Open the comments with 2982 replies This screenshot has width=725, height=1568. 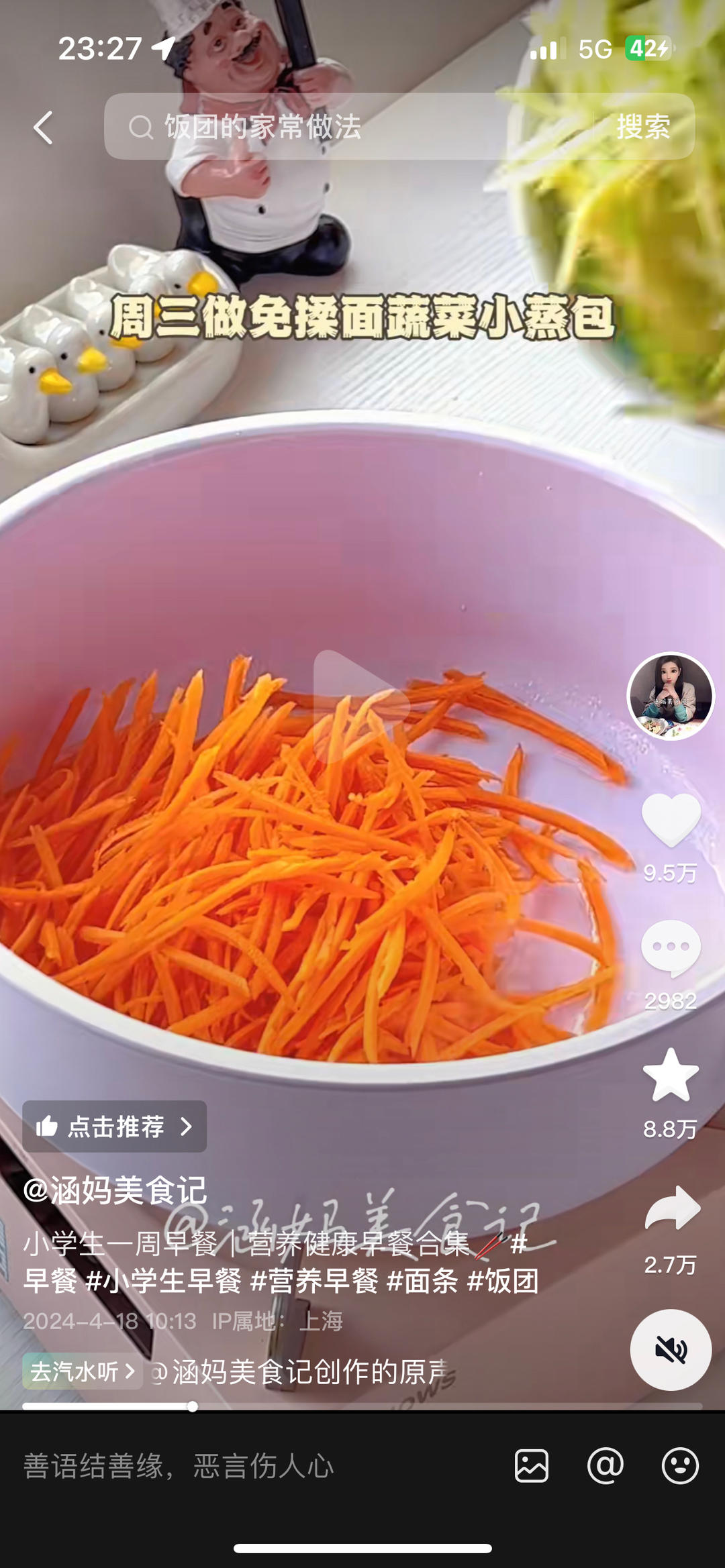click(x=671, y=947)
